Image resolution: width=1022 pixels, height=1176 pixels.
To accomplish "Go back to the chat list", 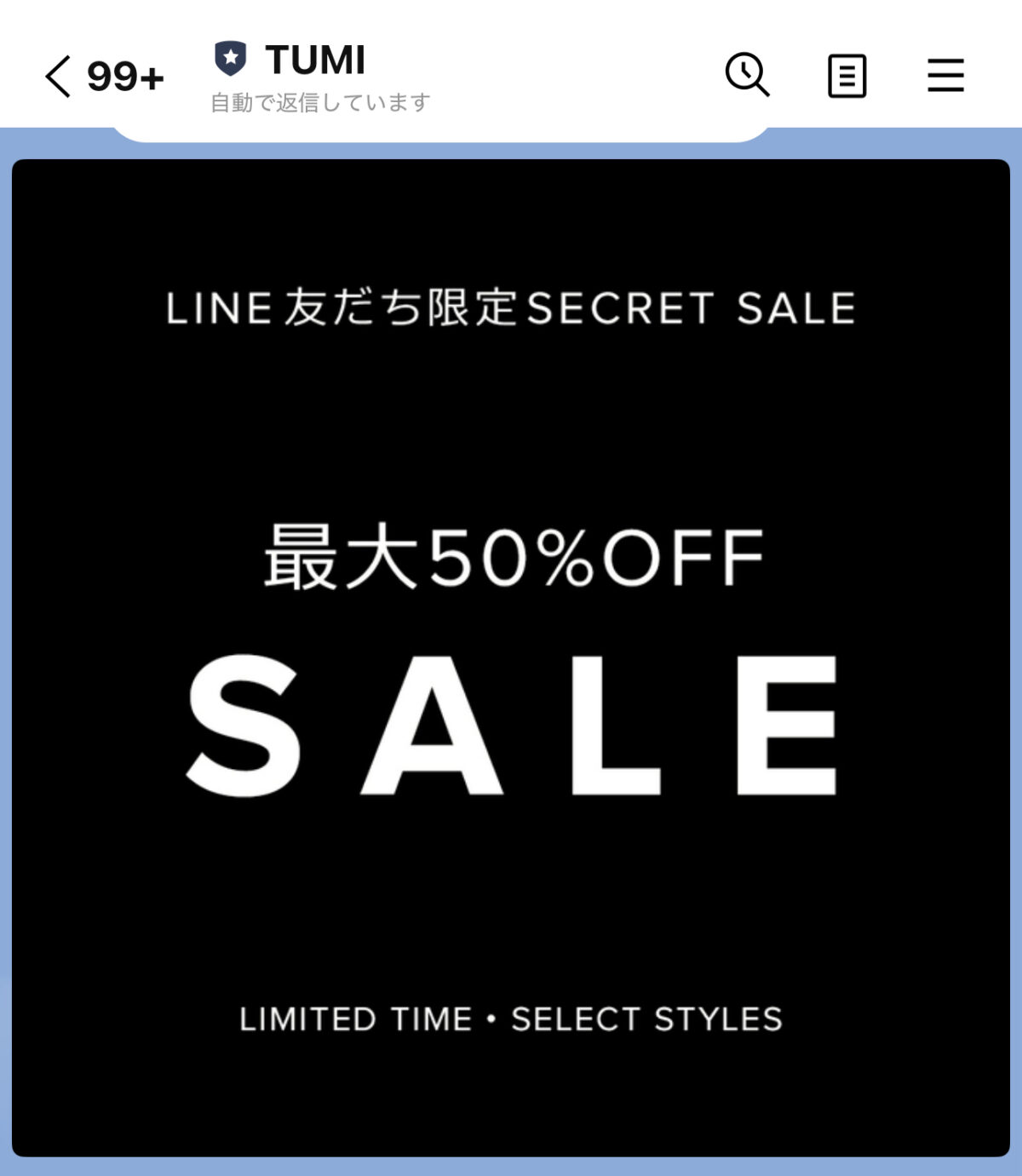I will (58, 77).
